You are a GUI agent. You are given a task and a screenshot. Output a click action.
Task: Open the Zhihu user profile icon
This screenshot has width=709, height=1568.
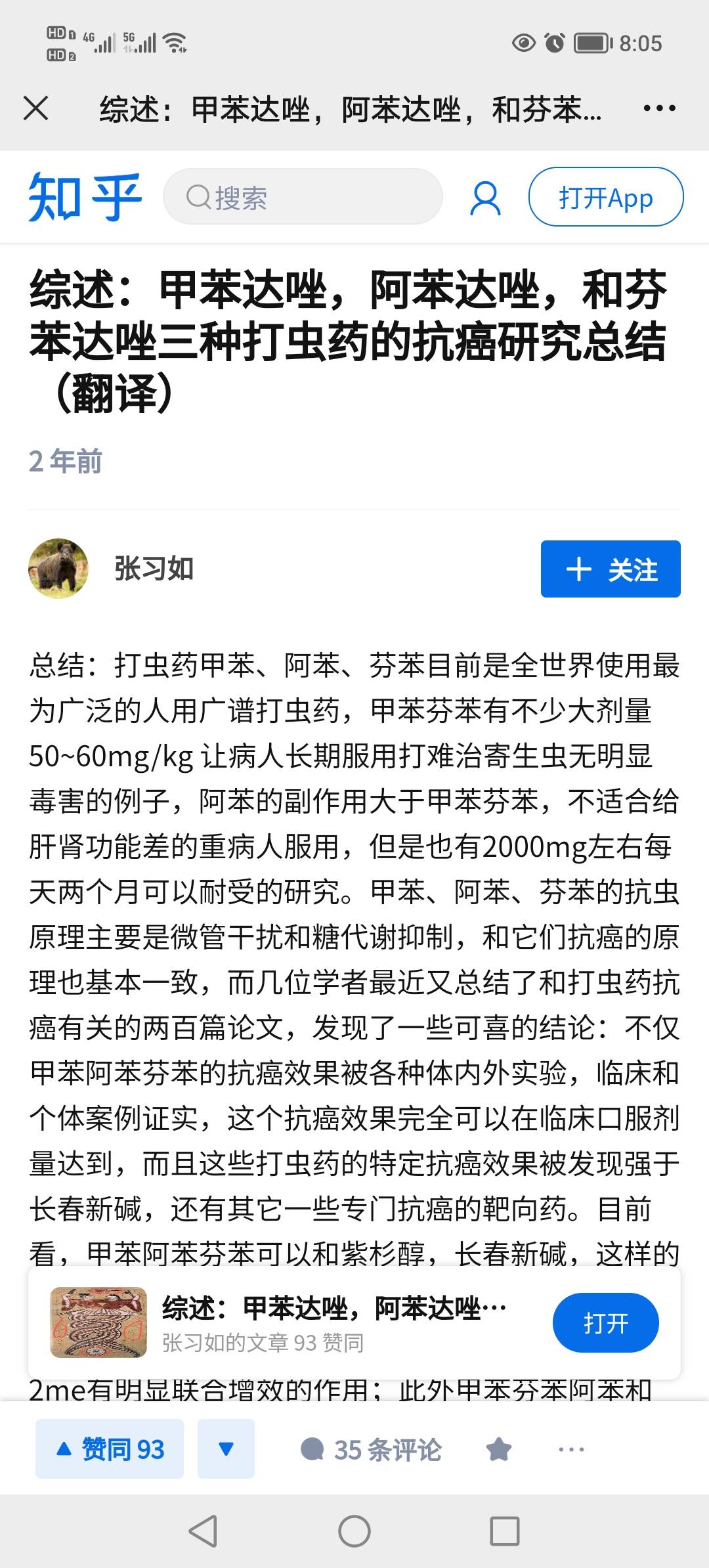click(x=485, y=198)
